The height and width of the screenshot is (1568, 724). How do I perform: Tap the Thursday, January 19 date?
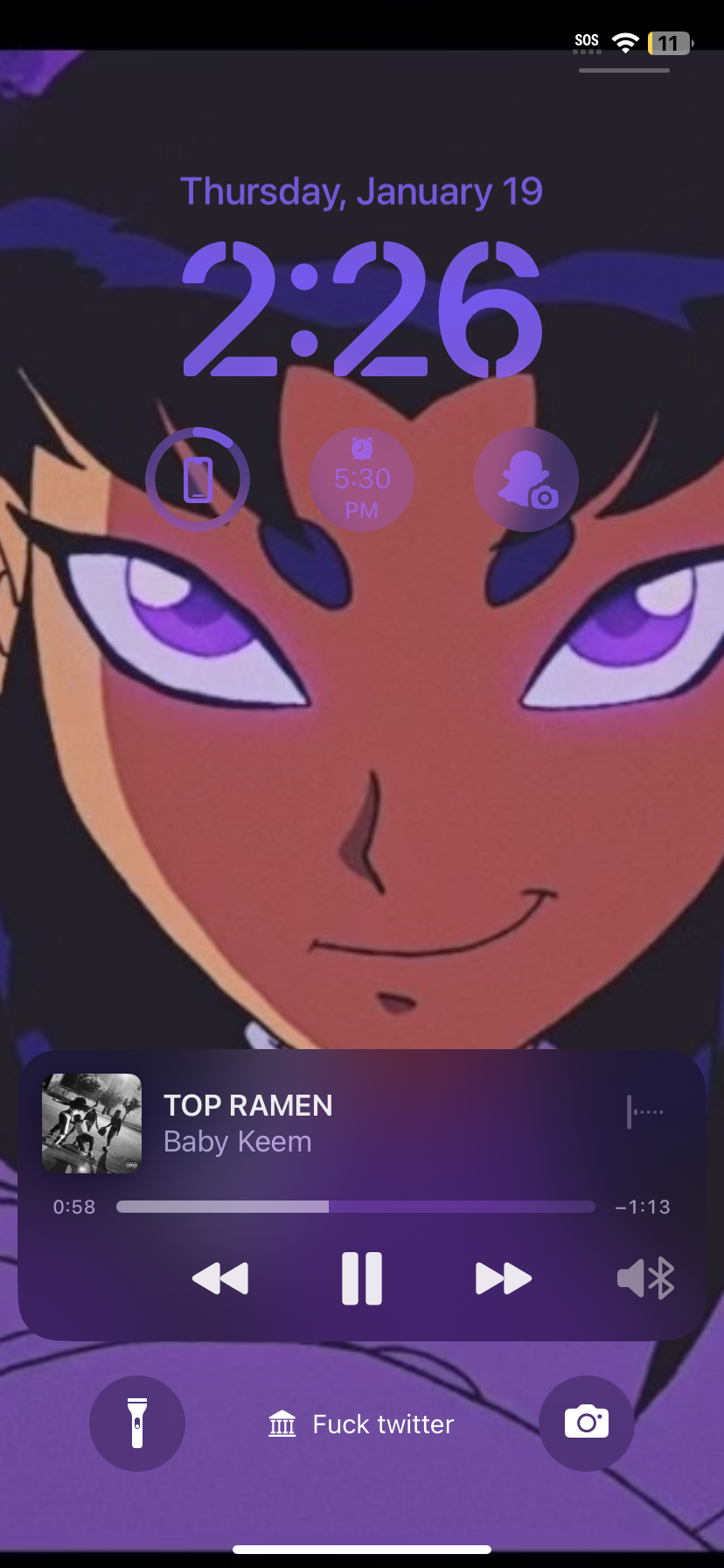[361, 192]
